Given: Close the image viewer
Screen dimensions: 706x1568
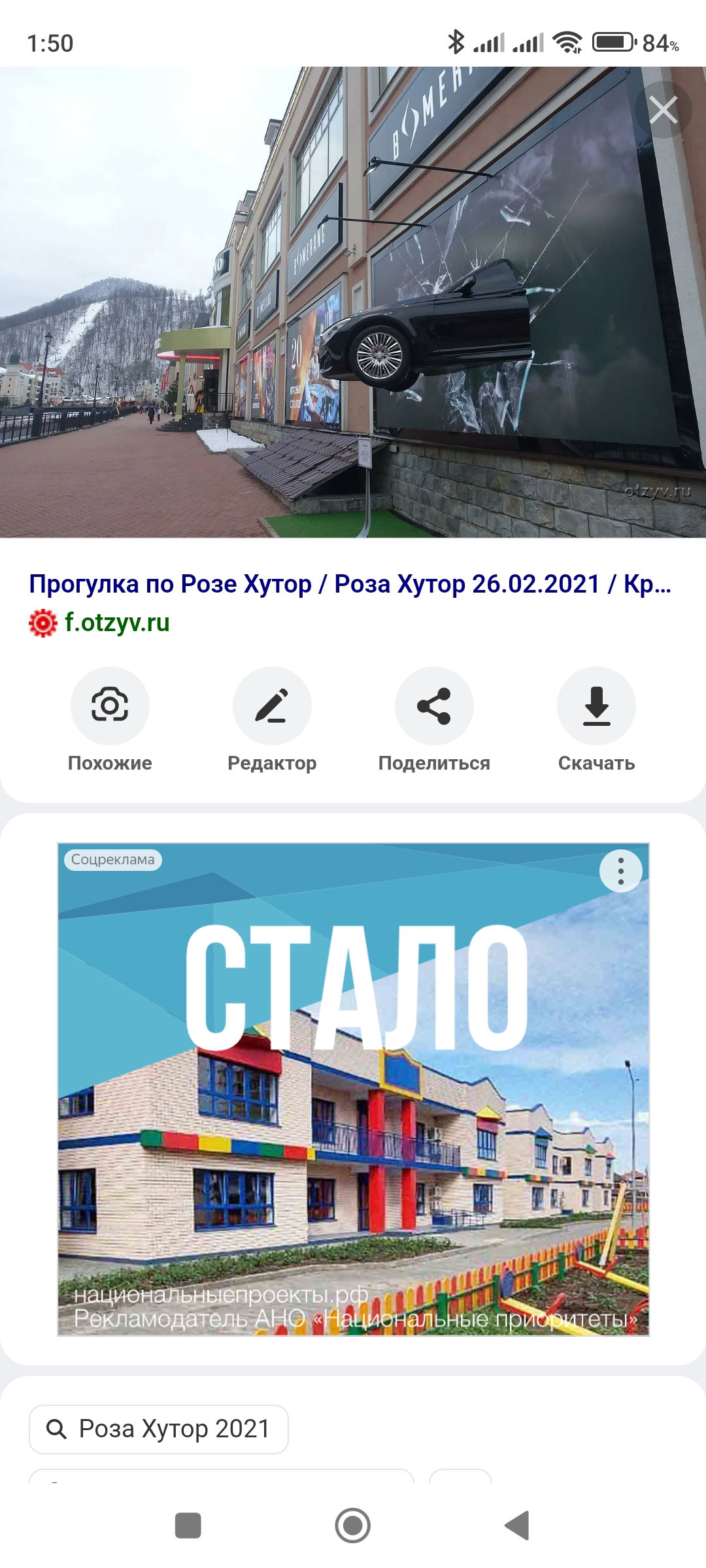Looking at the screenshot, I should (664, 110).
